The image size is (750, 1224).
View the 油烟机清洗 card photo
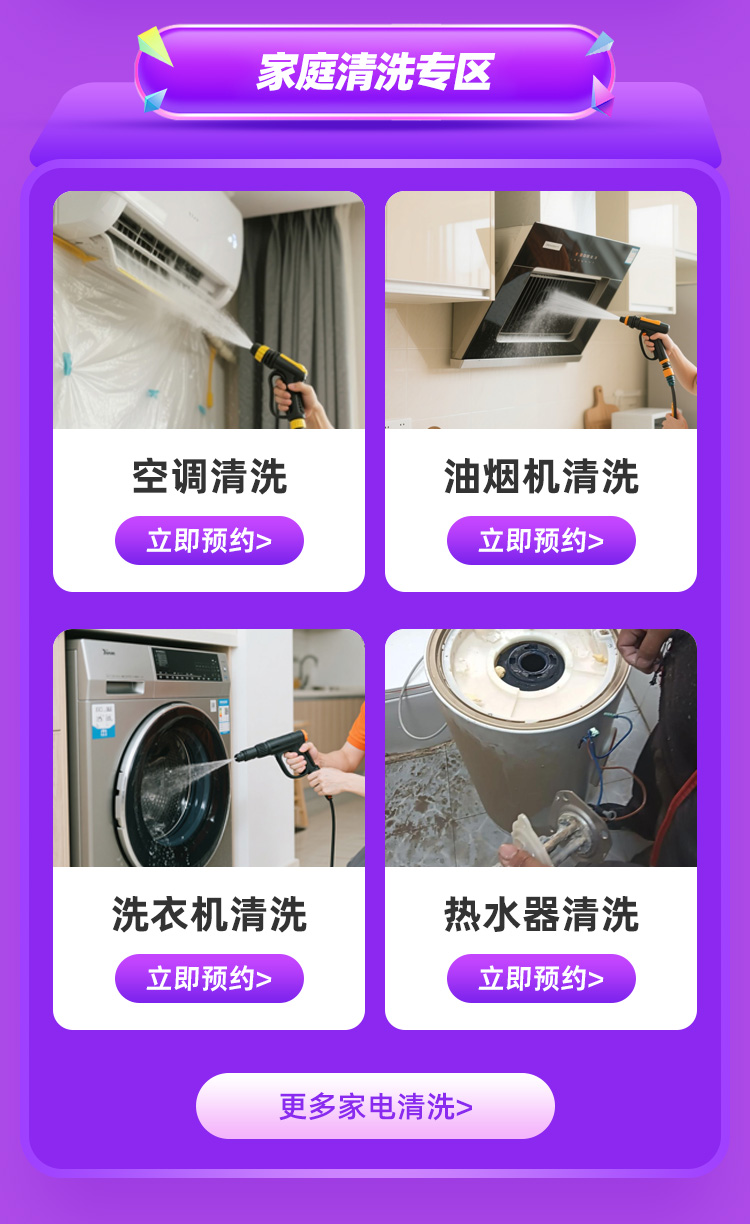coord(541,310)
